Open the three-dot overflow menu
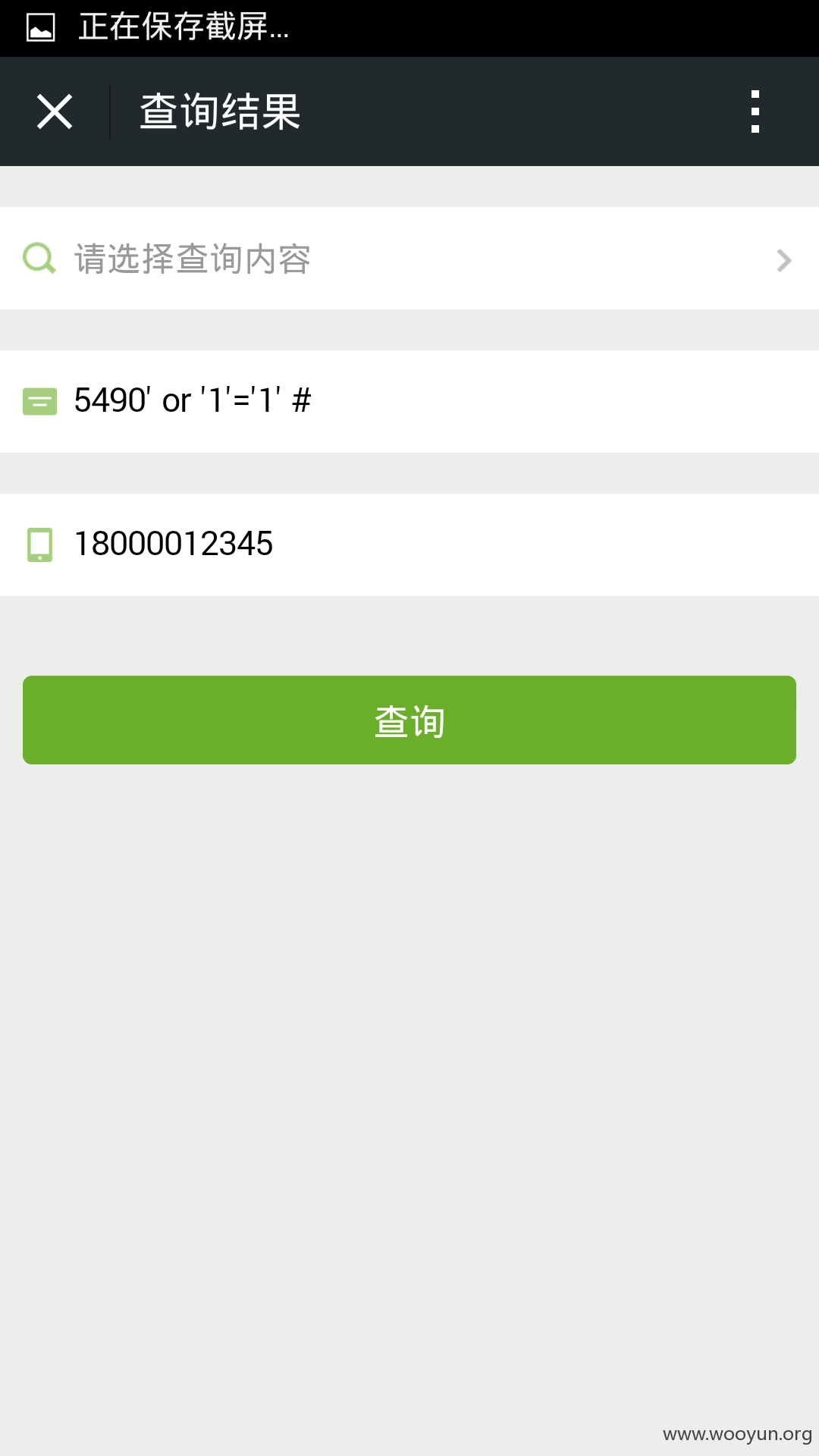Viewport: 819px width, 1456px height. 755,112
